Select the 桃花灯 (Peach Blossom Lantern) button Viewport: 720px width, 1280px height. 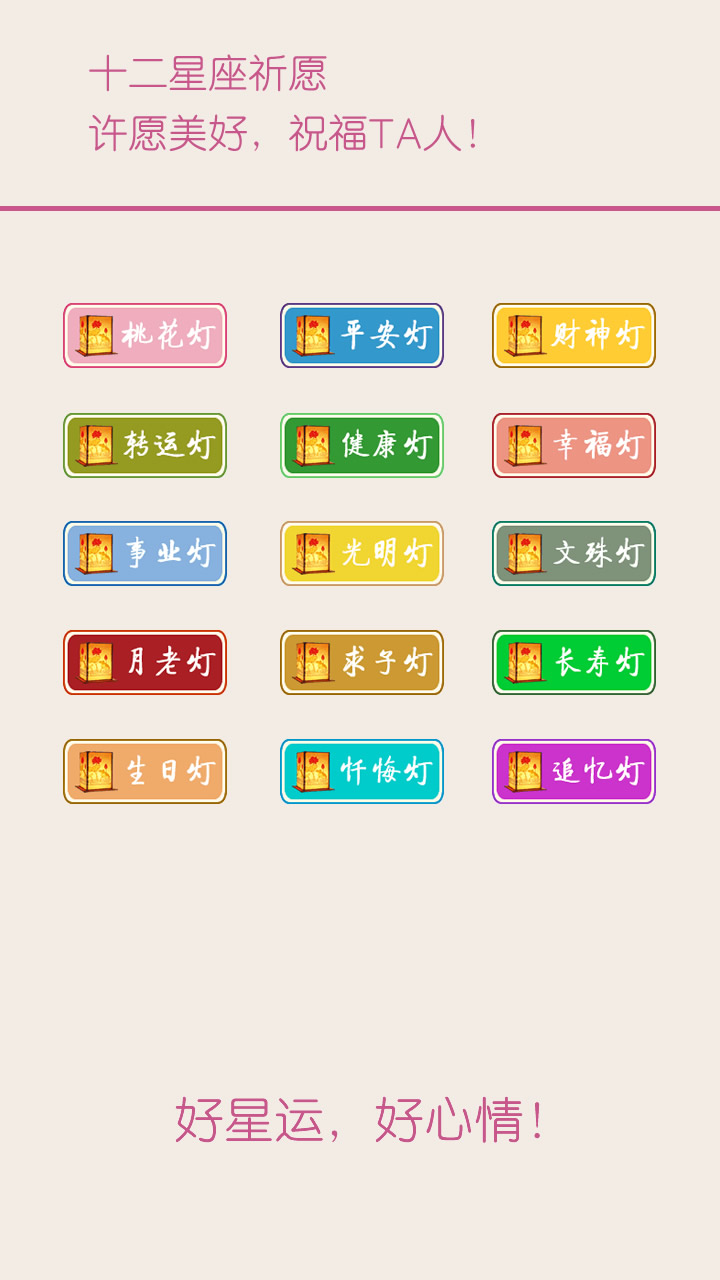tap(144, 337)
